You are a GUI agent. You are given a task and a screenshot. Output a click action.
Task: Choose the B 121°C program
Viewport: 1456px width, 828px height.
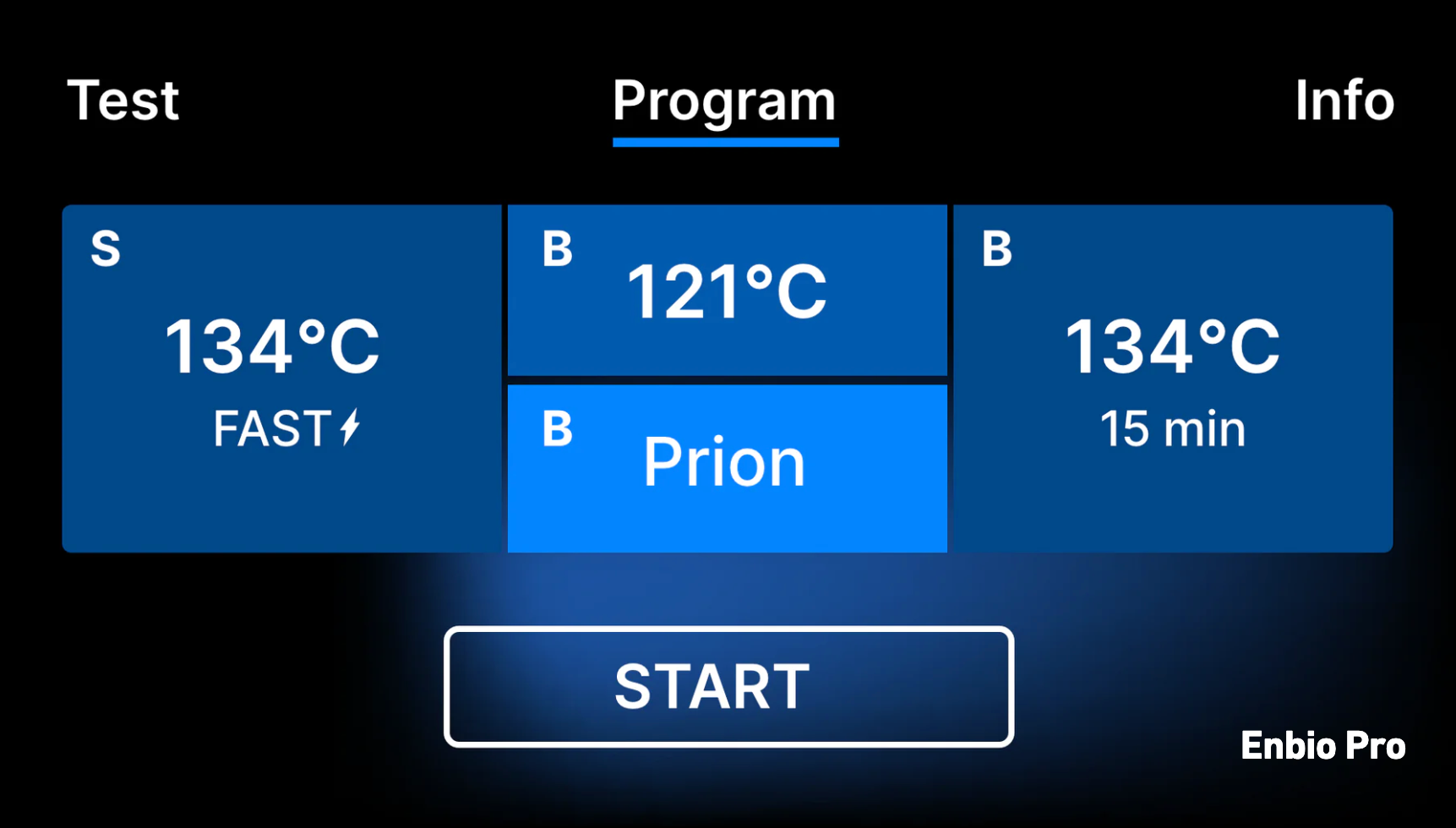[x=727, y=290]
